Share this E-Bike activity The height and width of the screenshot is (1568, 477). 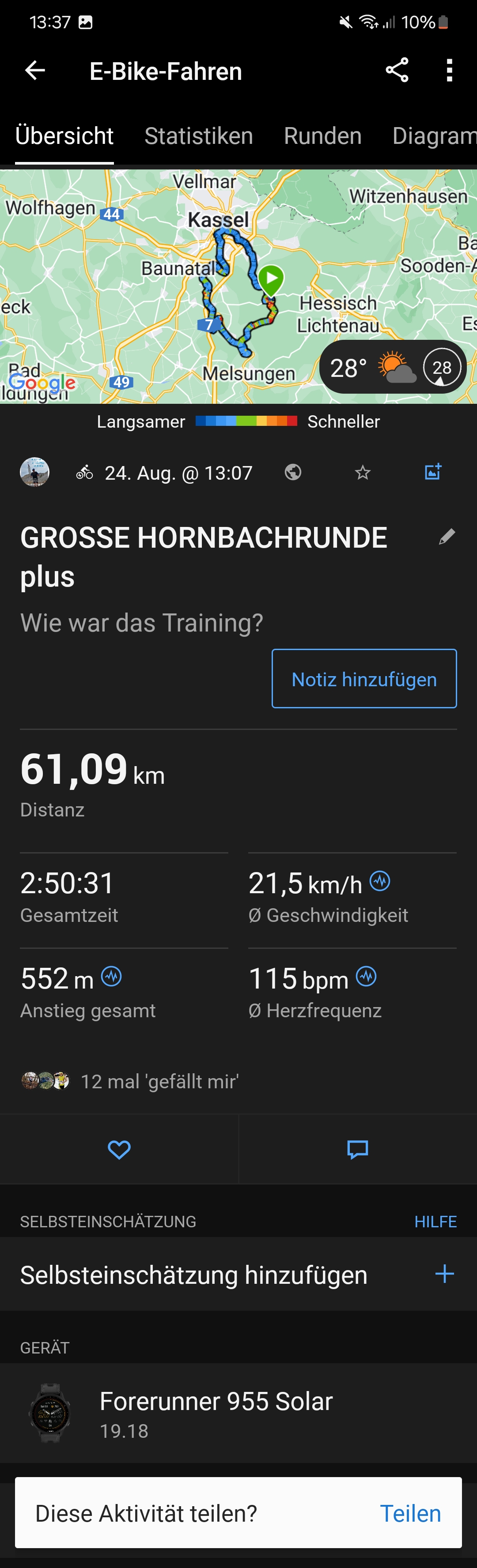[x=397, y=71]
